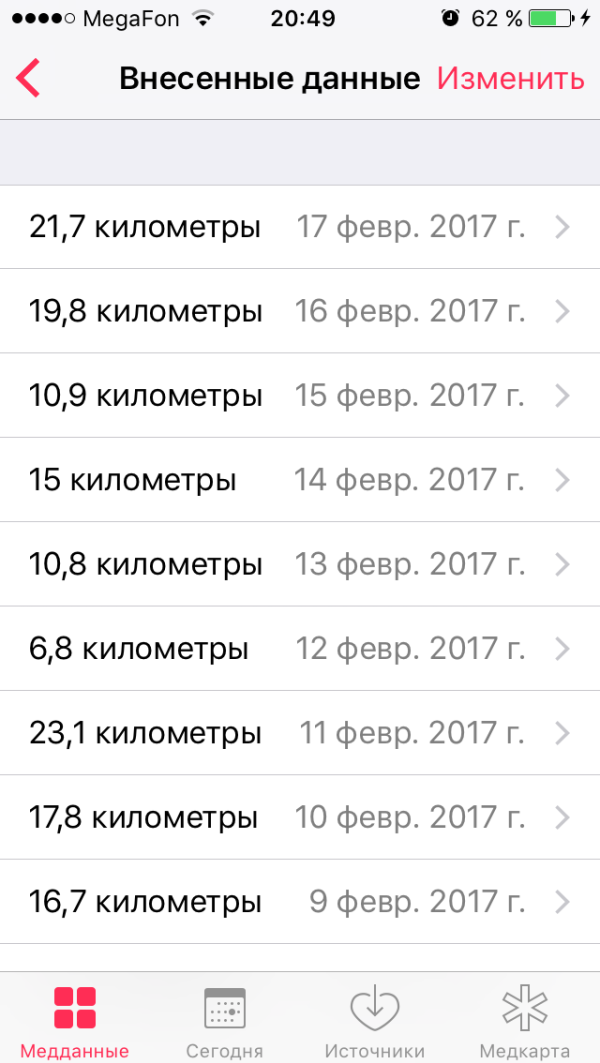Go back using the pink arrow

tap(28, 78)
